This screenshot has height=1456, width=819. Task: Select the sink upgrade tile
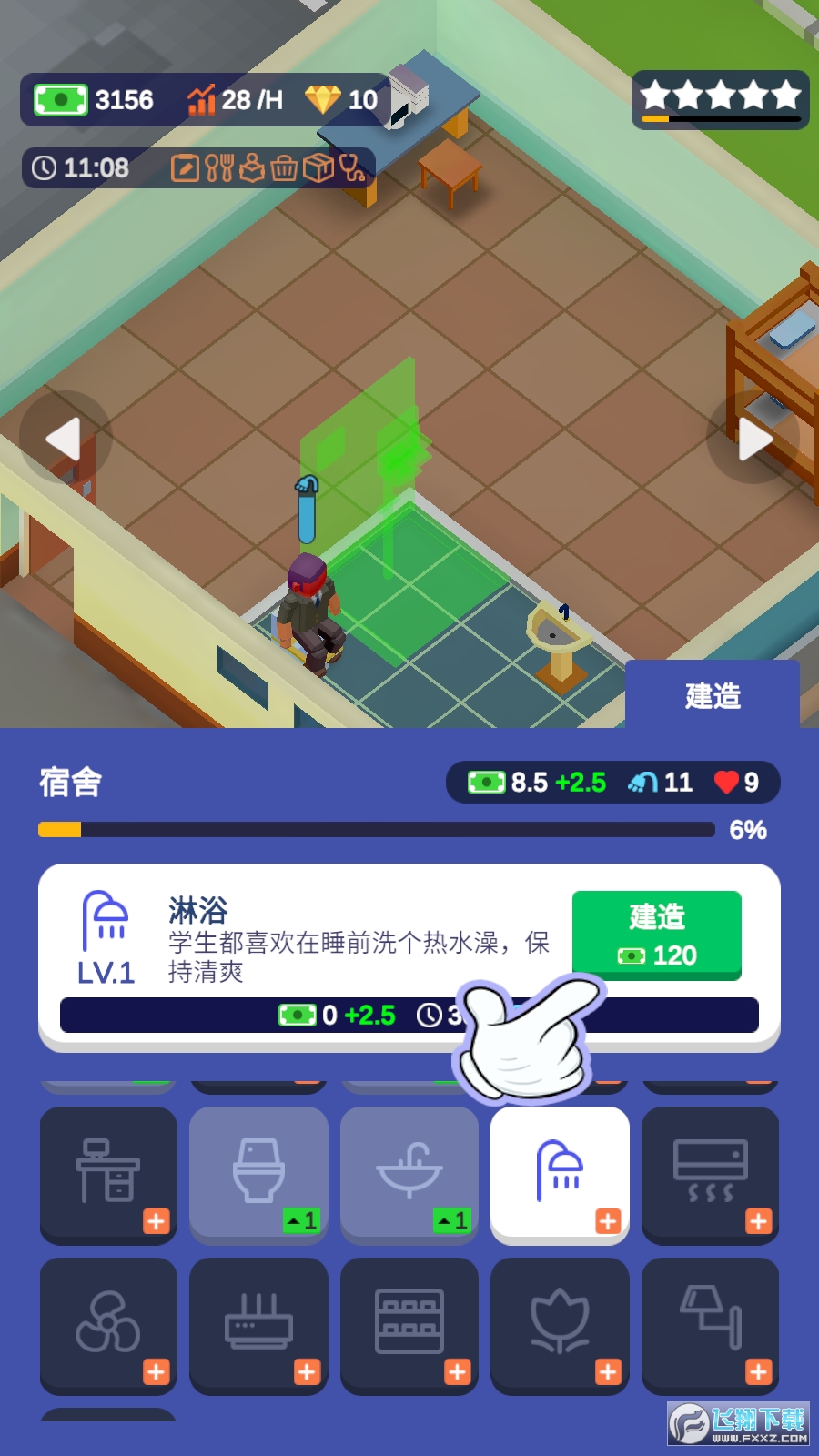pyautogui.click(x=409, y=1174)
